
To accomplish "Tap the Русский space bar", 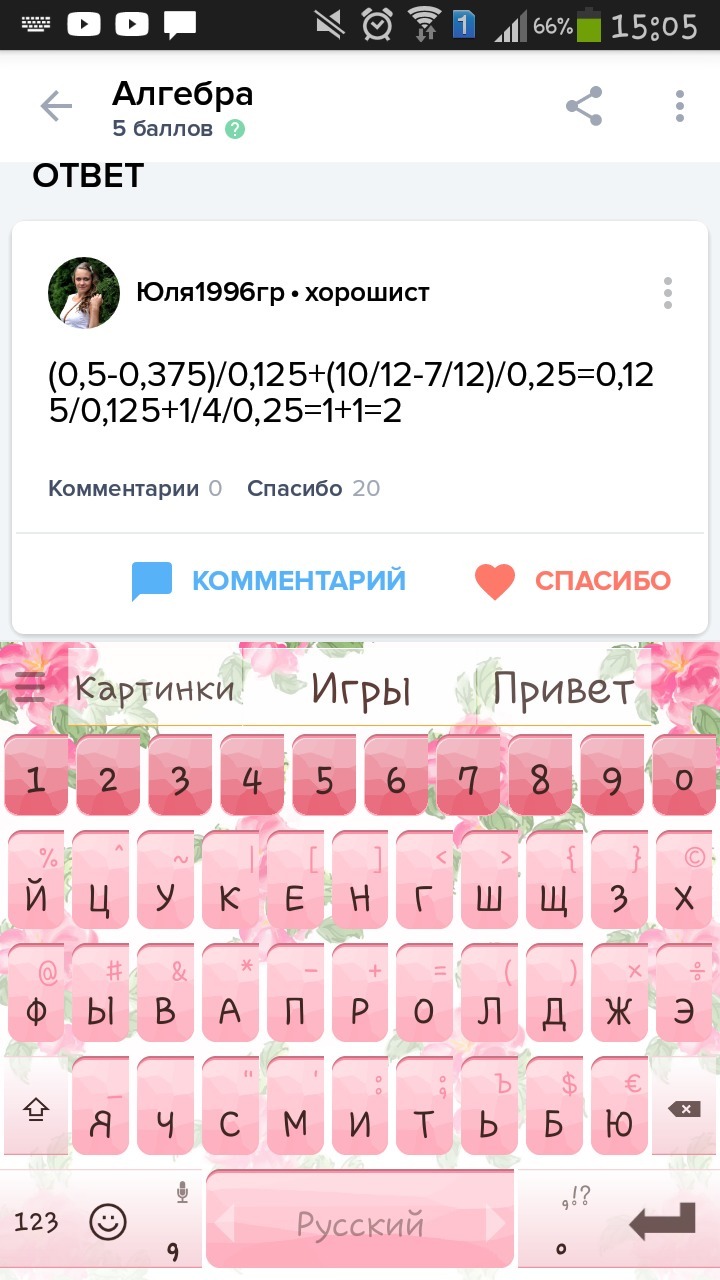I will (x=360, y=1220).
